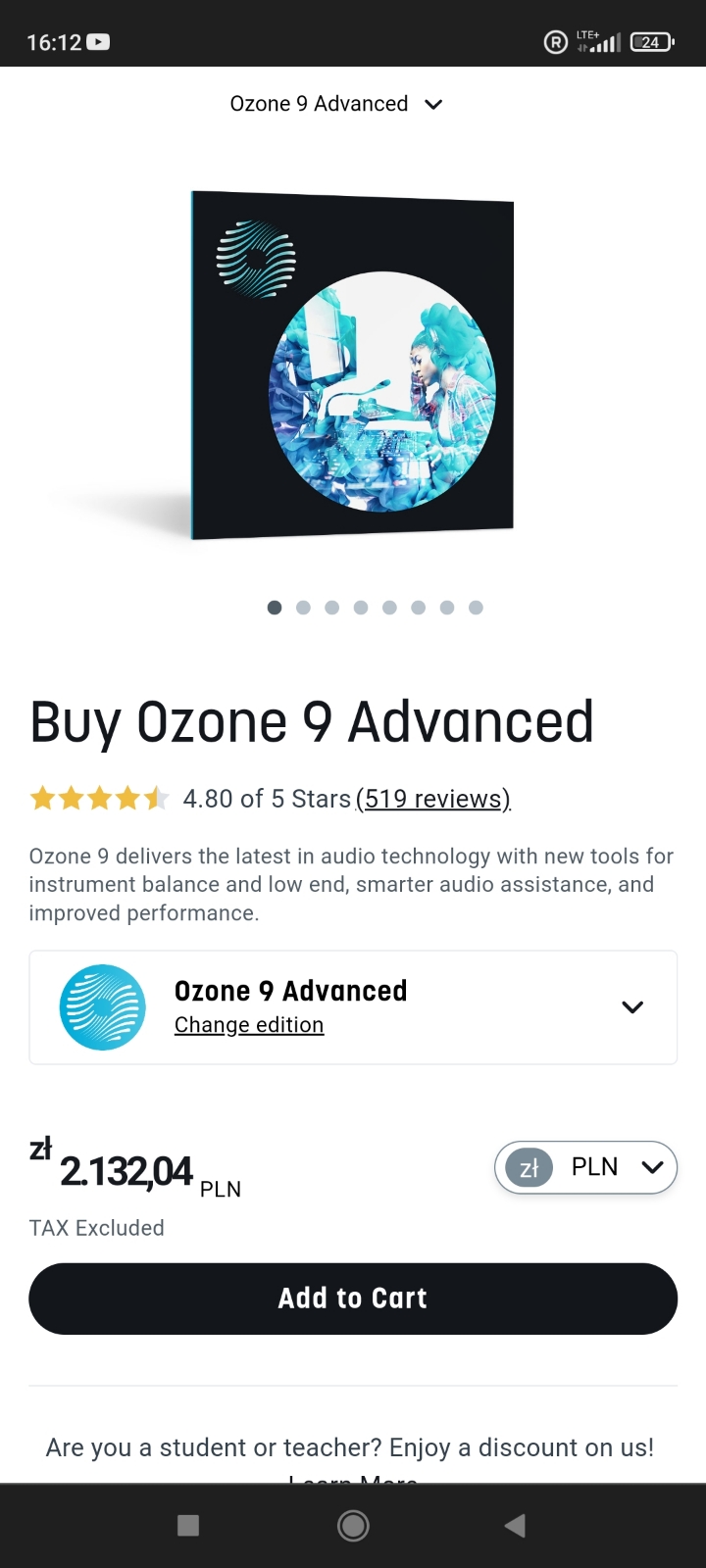Jump to the second product image dot
The width and height of the screenshot is (706, 1568).
click(303, 608)
